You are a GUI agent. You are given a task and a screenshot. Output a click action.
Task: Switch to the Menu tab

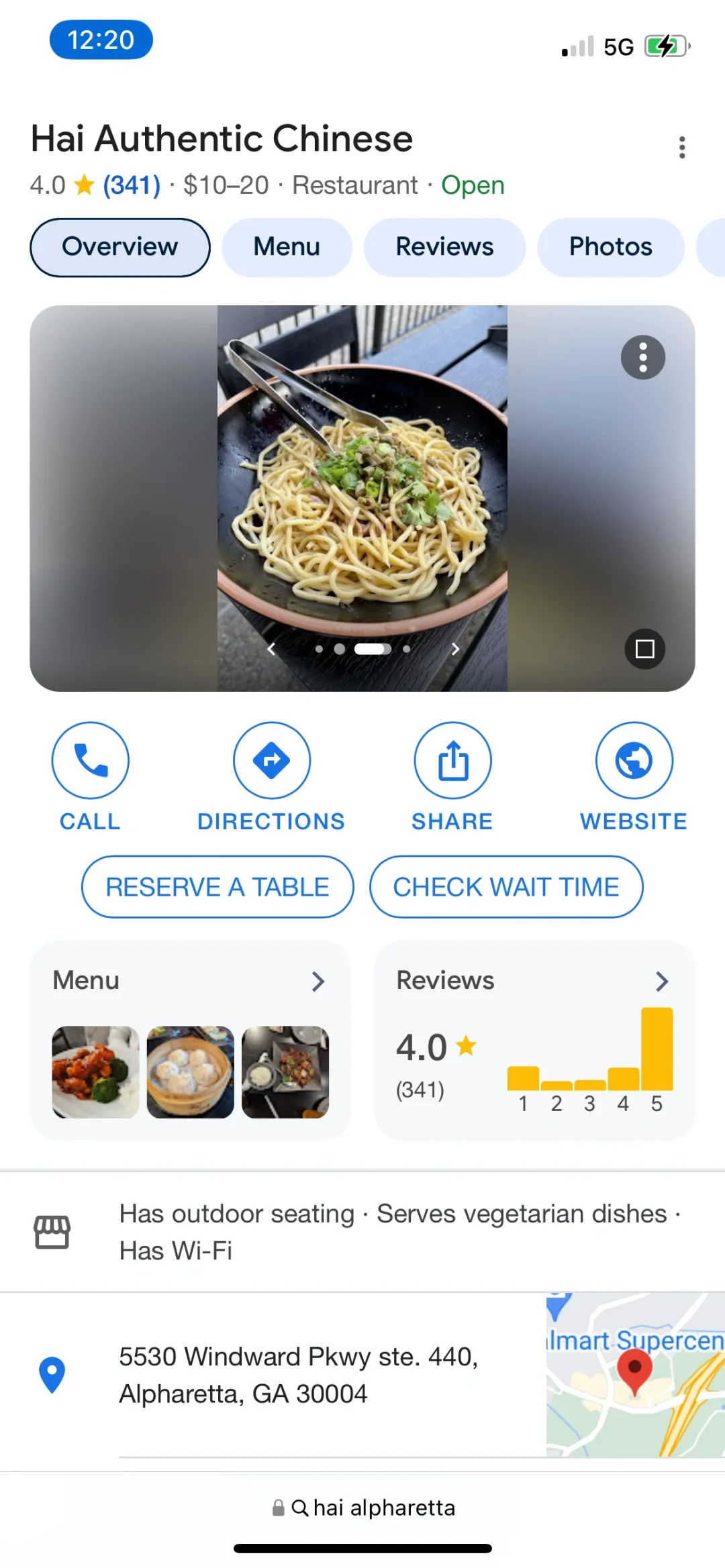pyautogui.click(x=287, y=247)
